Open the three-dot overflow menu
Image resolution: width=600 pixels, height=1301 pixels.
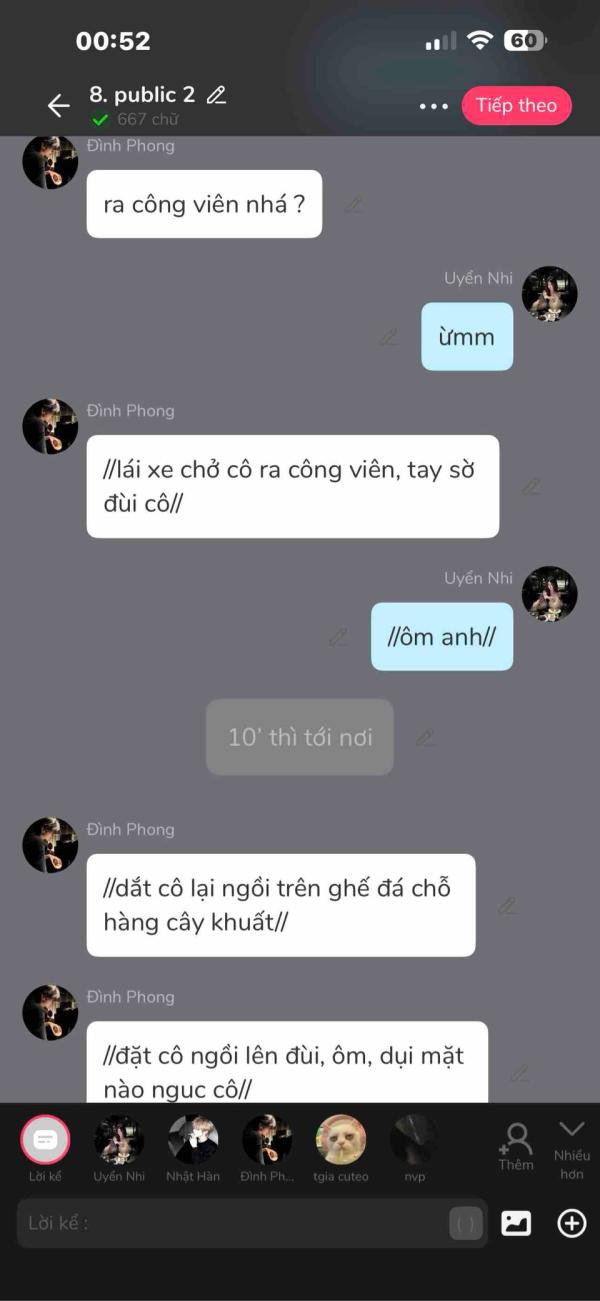[433, 106]
